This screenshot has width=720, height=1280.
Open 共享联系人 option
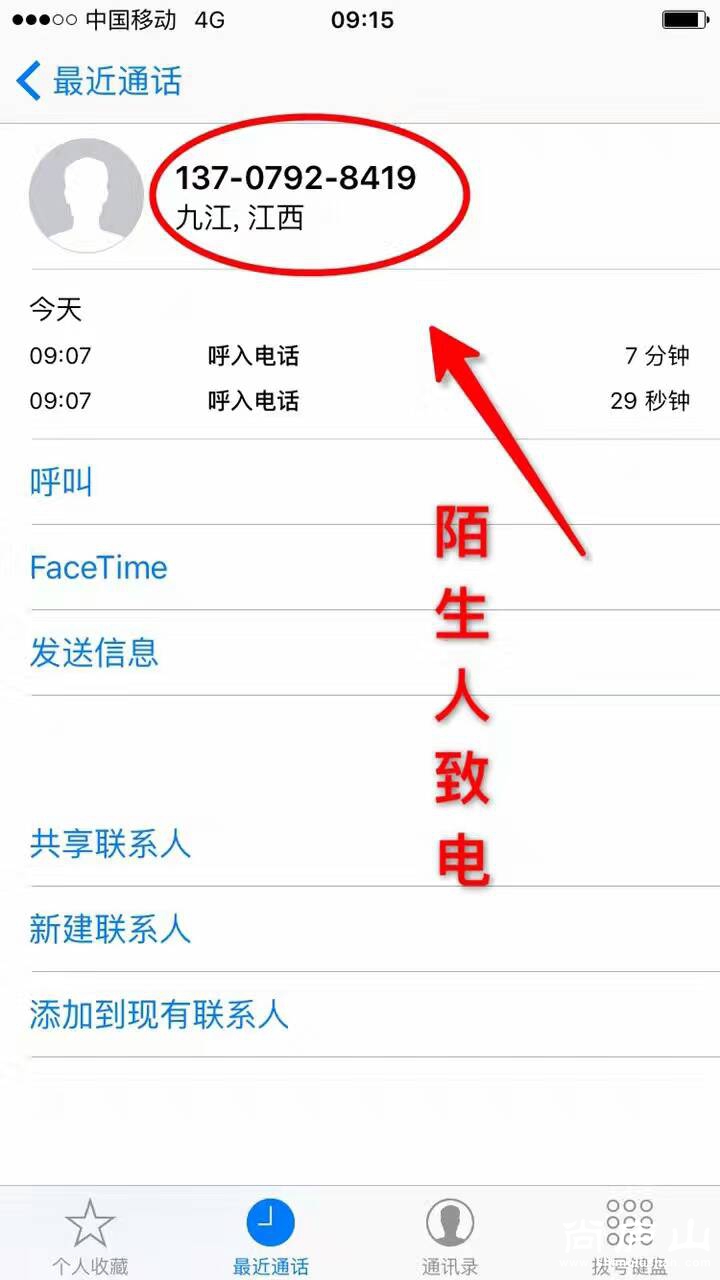tap(110, 844)
